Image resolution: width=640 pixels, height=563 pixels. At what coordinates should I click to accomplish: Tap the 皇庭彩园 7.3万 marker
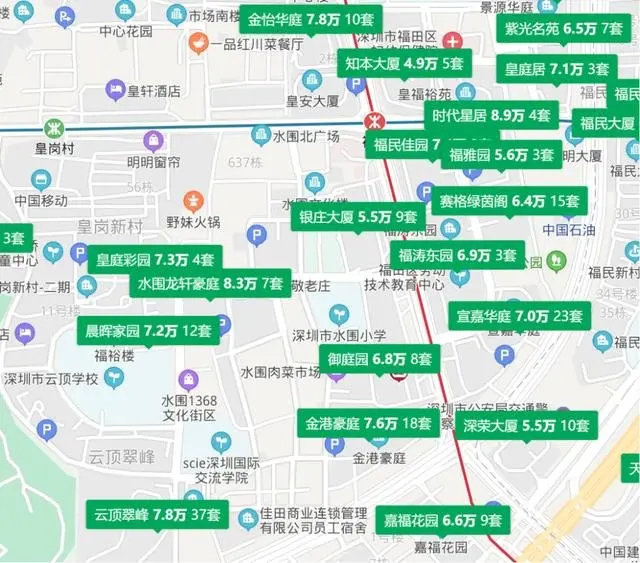tap(154, 260)
